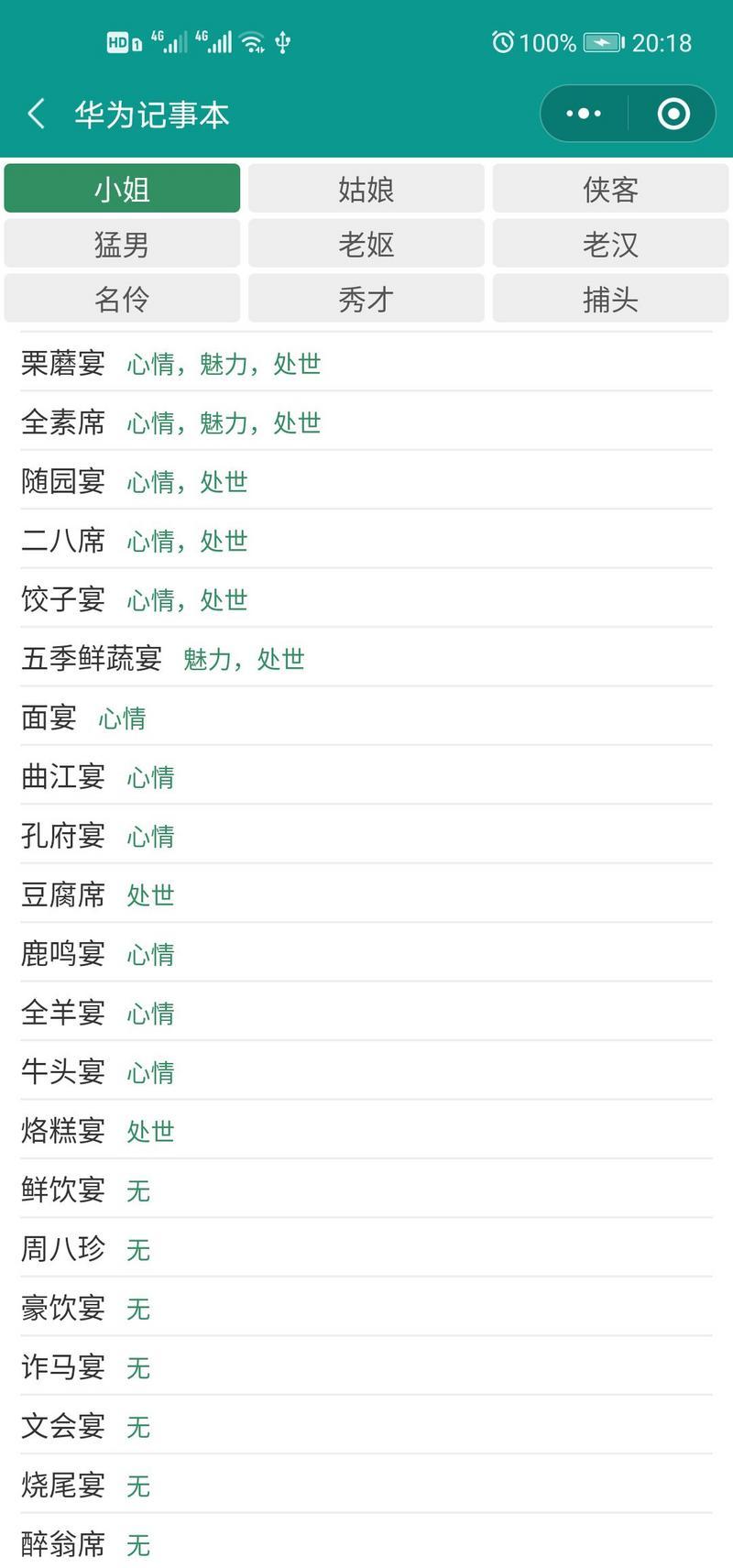Tap the alarm clock status bar icon

pos(500,42)
